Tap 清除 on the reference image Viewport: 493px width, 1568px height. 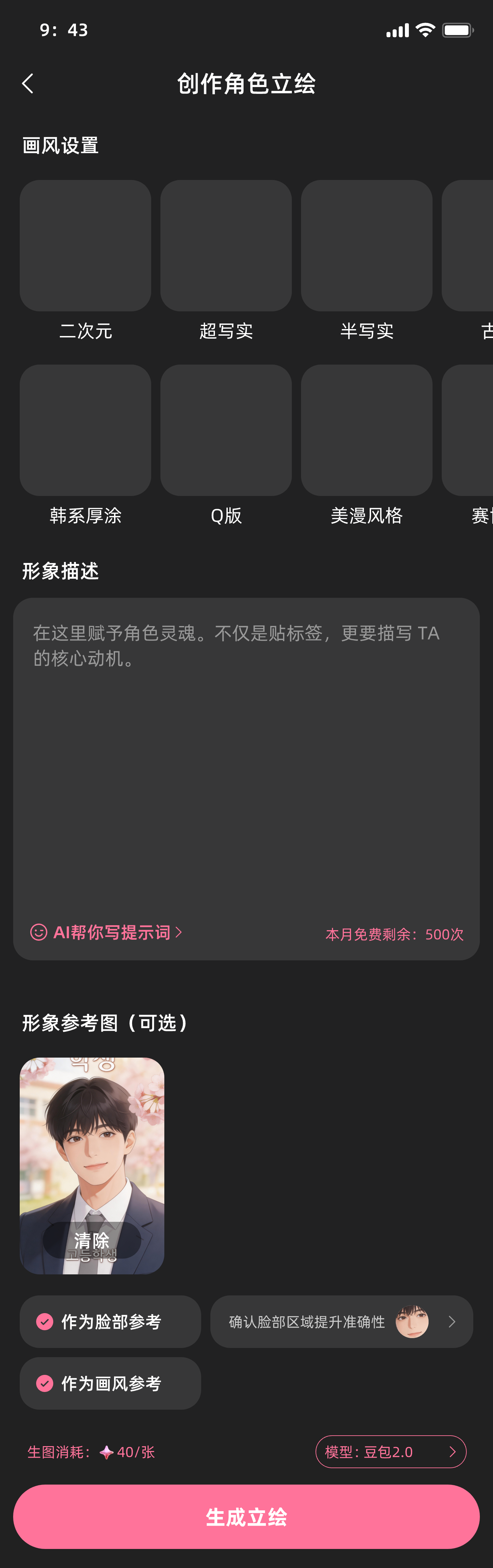tap(91, 1240)
